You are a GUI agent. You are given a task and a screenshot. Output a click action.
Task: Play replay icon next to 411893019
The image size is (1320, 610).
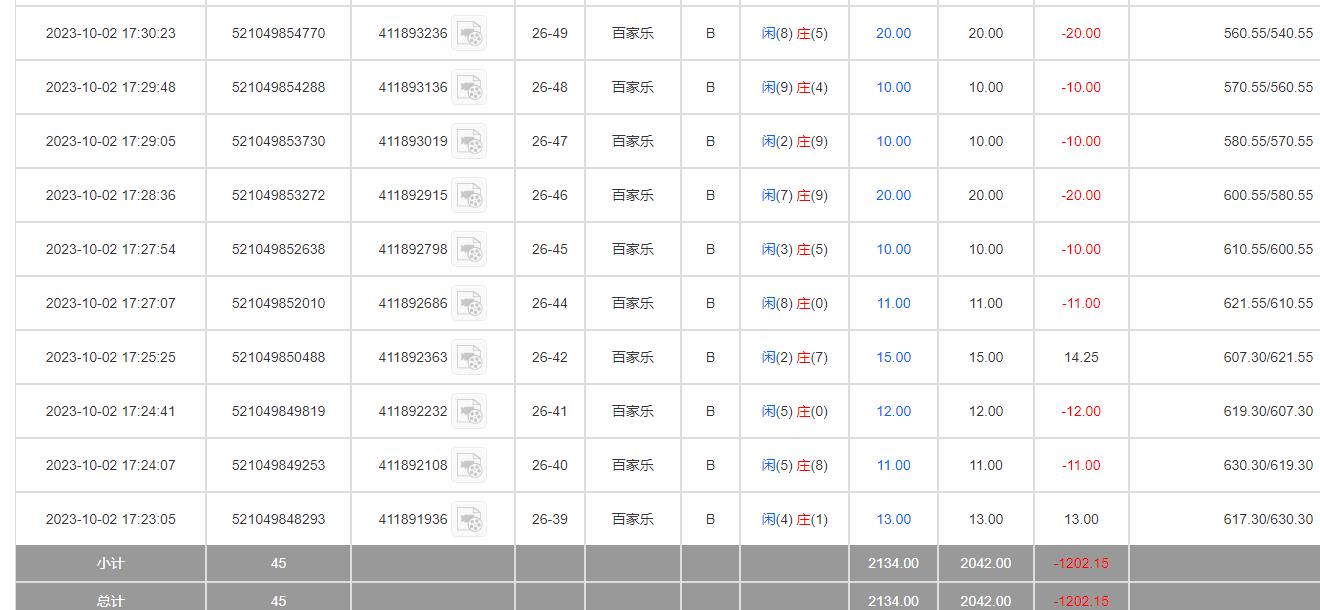pyautogui.click(x=469, y=142)
